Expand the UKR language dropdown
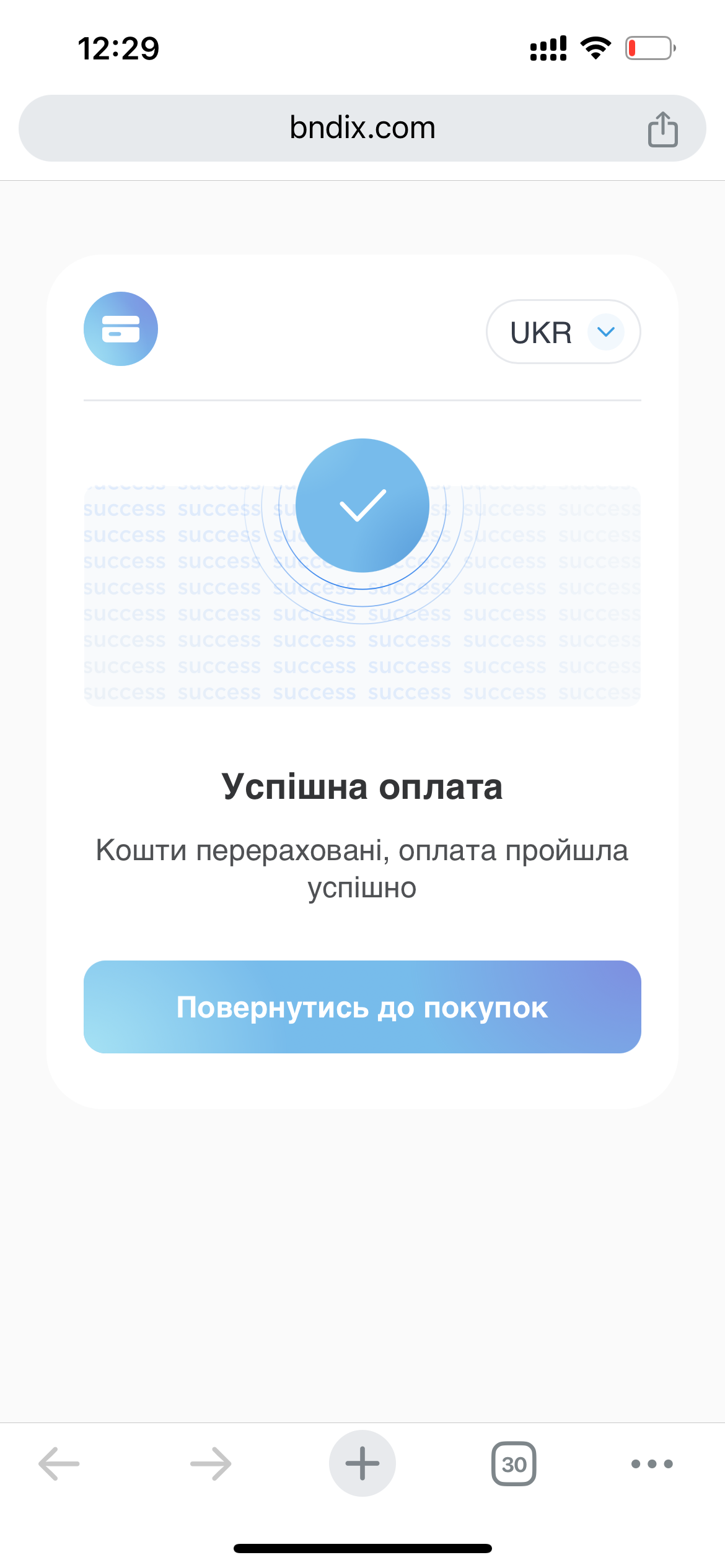The height and width of the screenshot is (1568, 725). tap(563, 332)
